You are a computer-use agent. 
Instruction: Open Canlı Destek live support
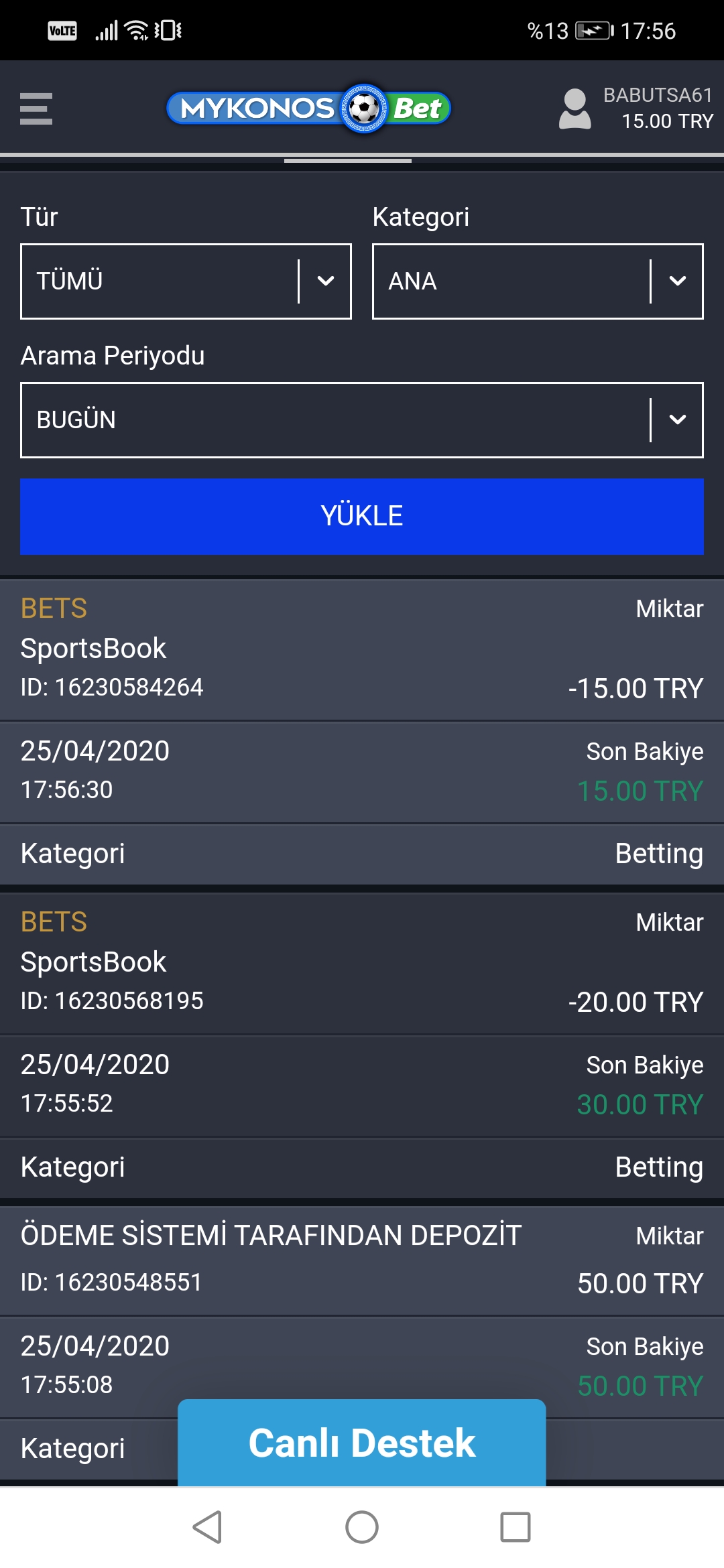[362, 1443]
